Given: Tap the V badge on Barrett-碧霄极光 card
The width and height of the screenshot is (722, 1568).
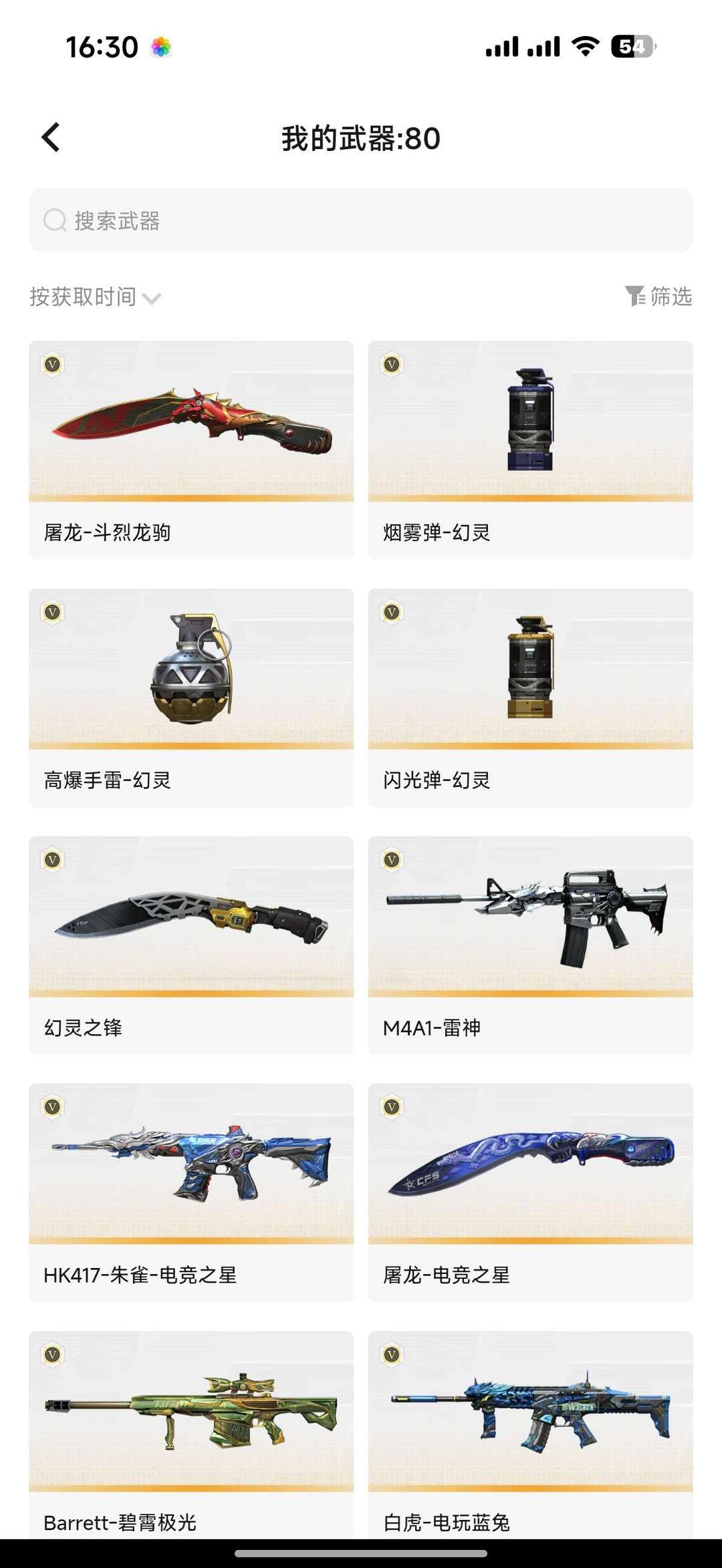Looking at the screenshot, I should [x=51, y=1354].
